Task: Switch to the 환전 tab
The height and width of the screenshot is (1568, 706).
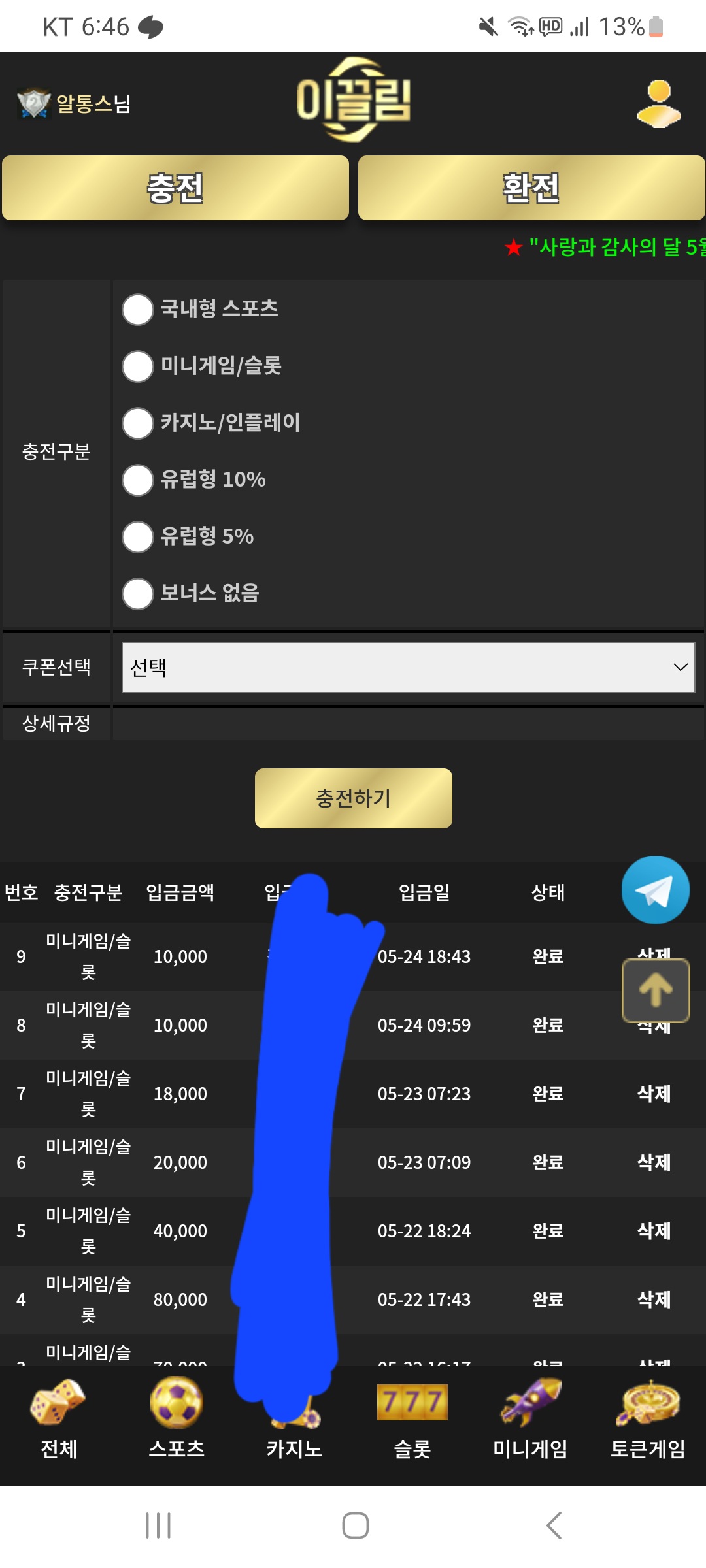Action: [x=531, y=188]
